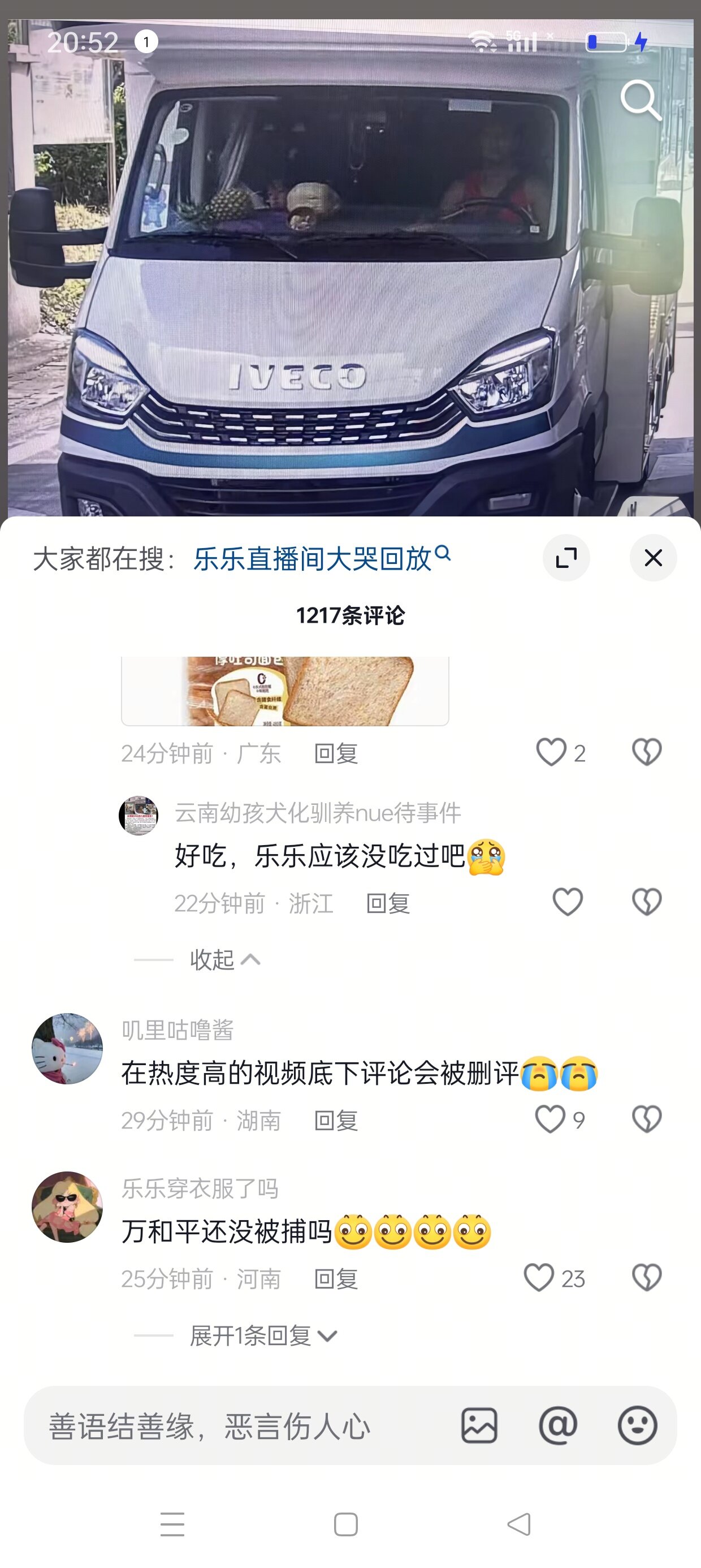Open 叽里咕噜酱's profile avatar

[x=67, y=1048]
